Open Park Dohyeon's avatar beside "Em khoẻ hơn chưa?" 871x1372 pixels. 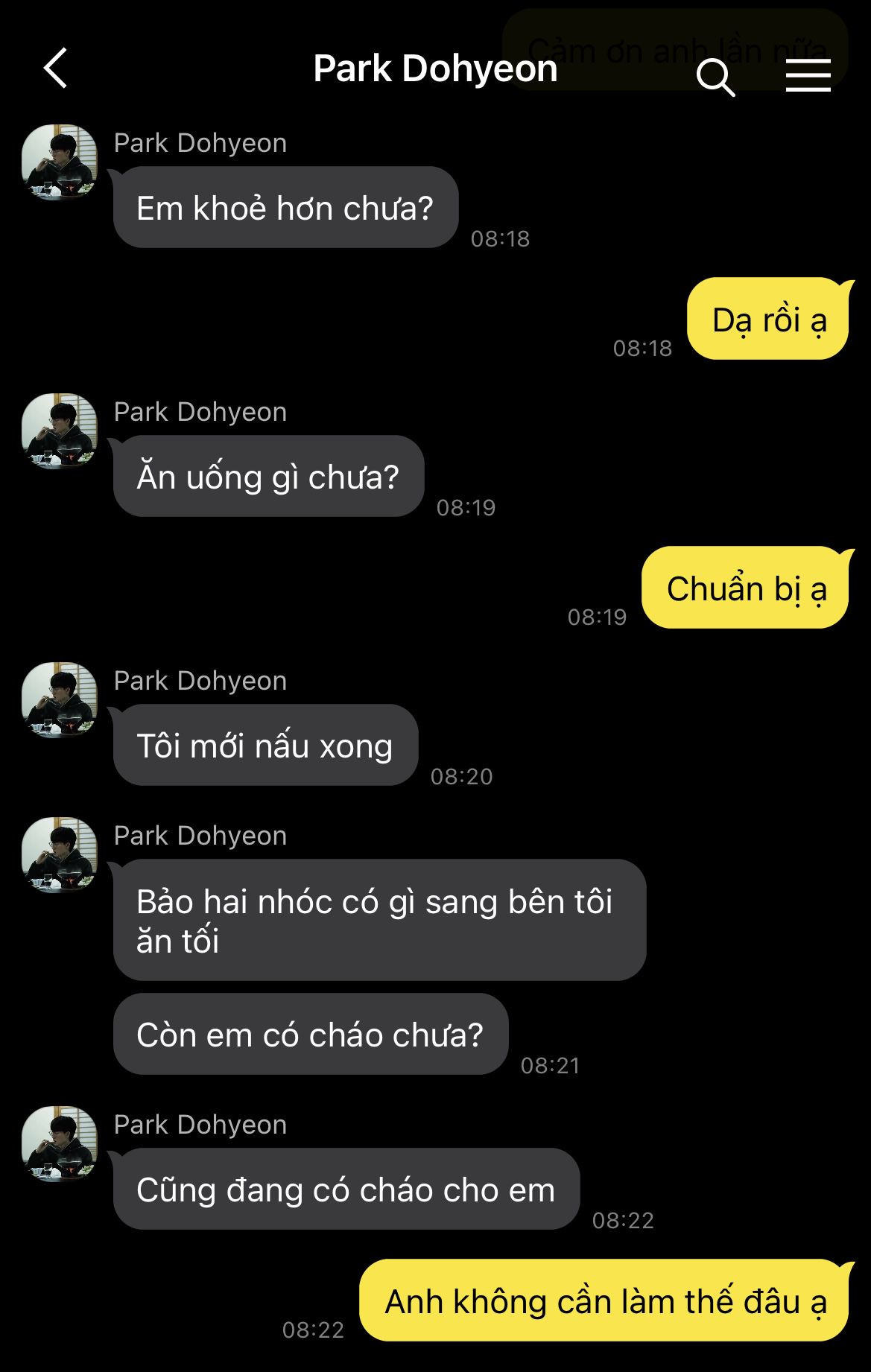[60, 162]
